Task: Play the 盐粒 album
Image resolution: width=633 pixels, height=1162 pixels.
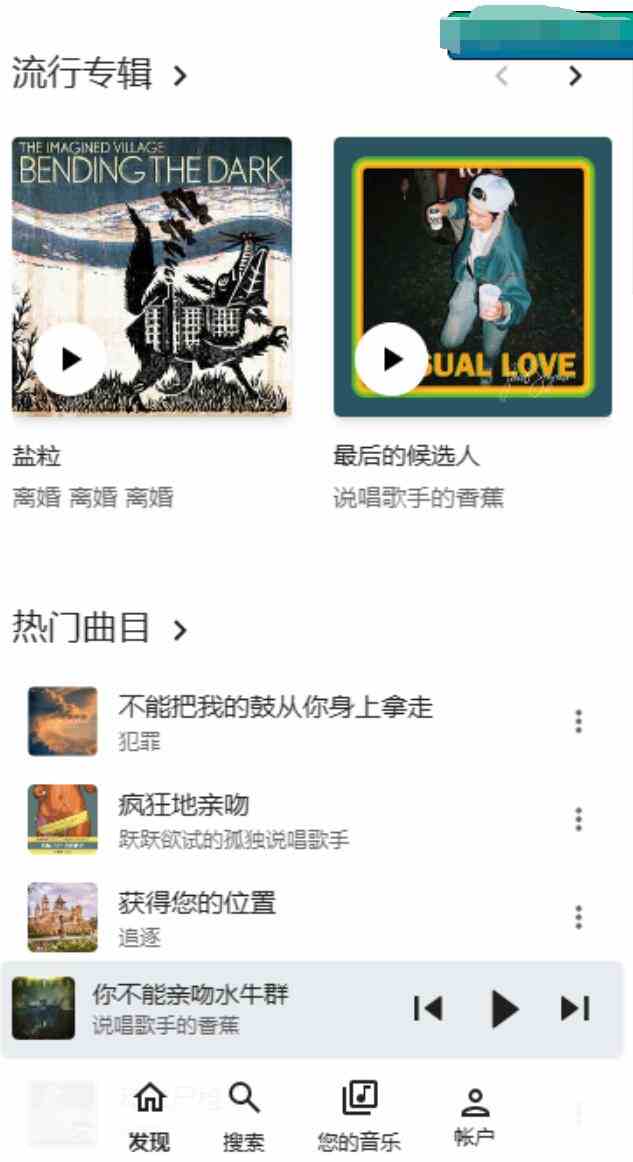Action: coord(71,359)
